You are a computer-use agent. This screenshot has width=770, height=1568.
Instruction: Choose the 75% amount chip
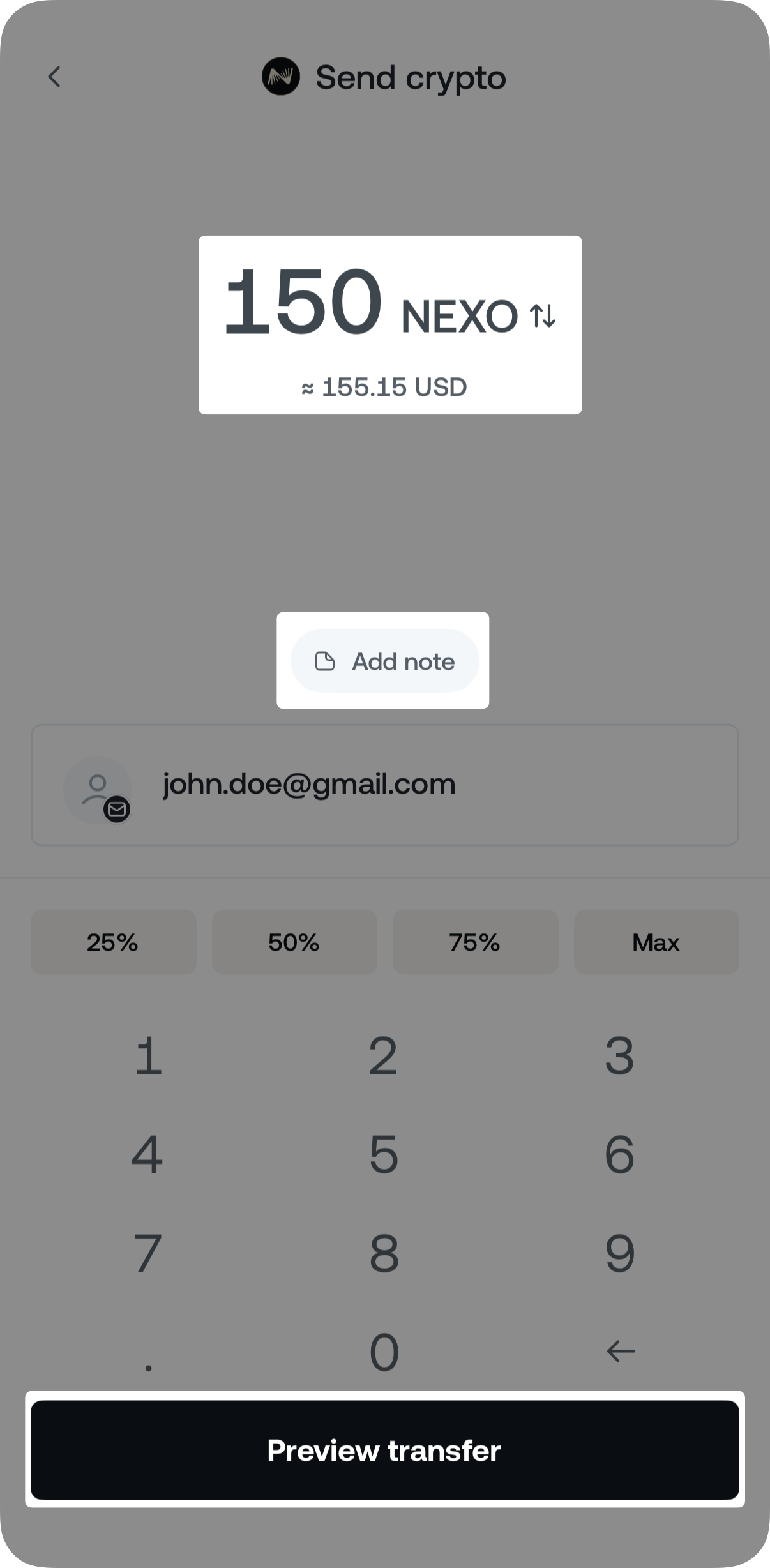[x=475, y=942]
